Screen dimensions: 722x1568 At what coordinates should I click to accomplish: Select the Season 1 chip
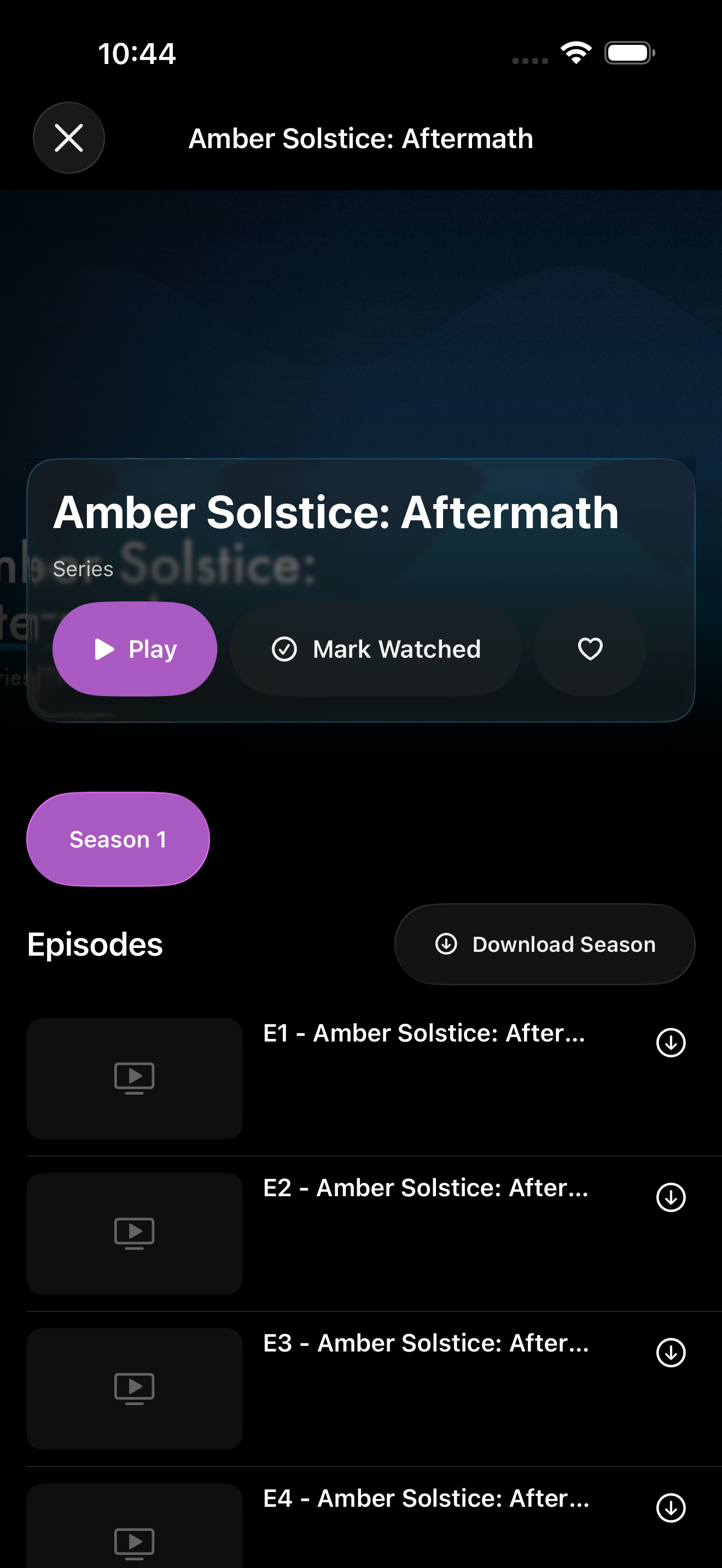click(x=118, y=839)
